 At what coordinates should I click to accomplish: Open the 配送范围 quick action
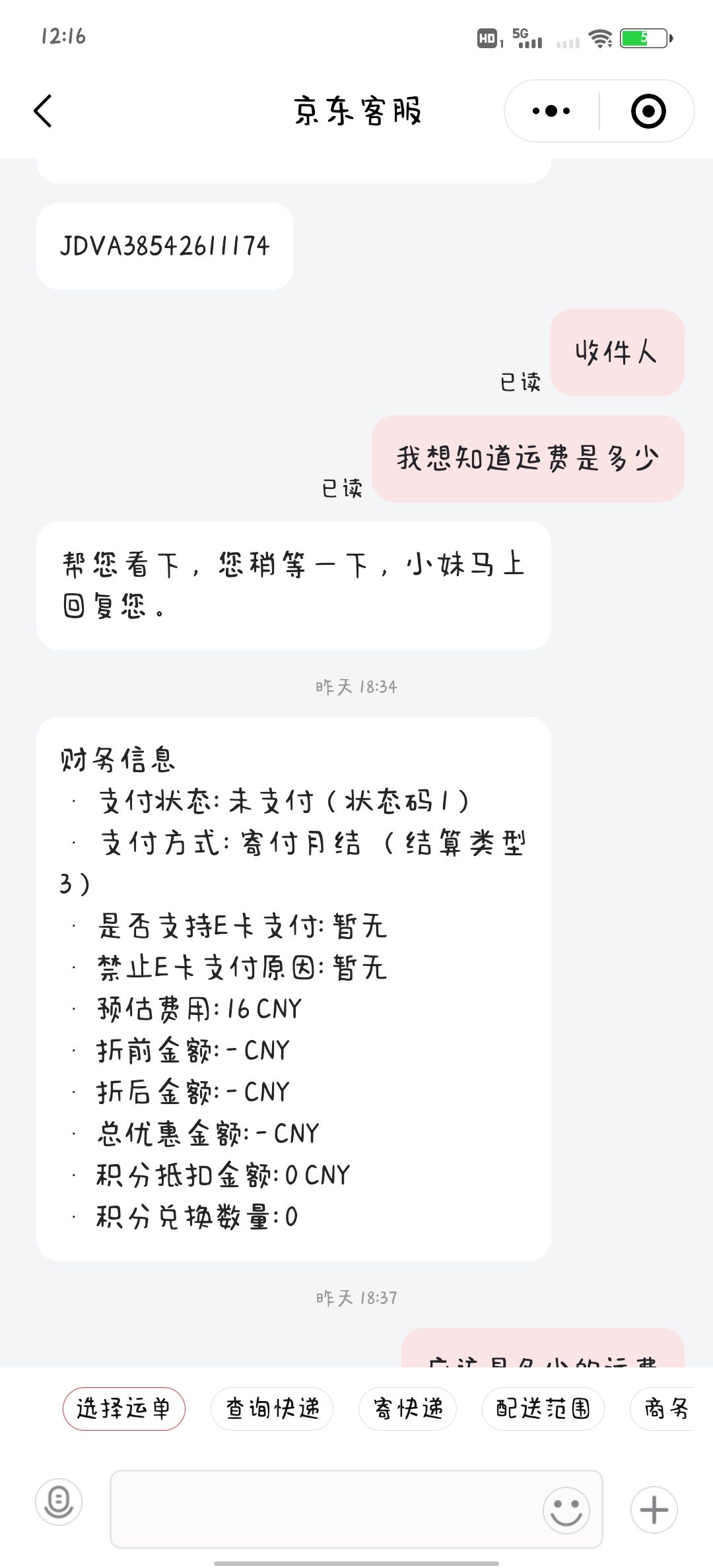tap(543, 1409)
